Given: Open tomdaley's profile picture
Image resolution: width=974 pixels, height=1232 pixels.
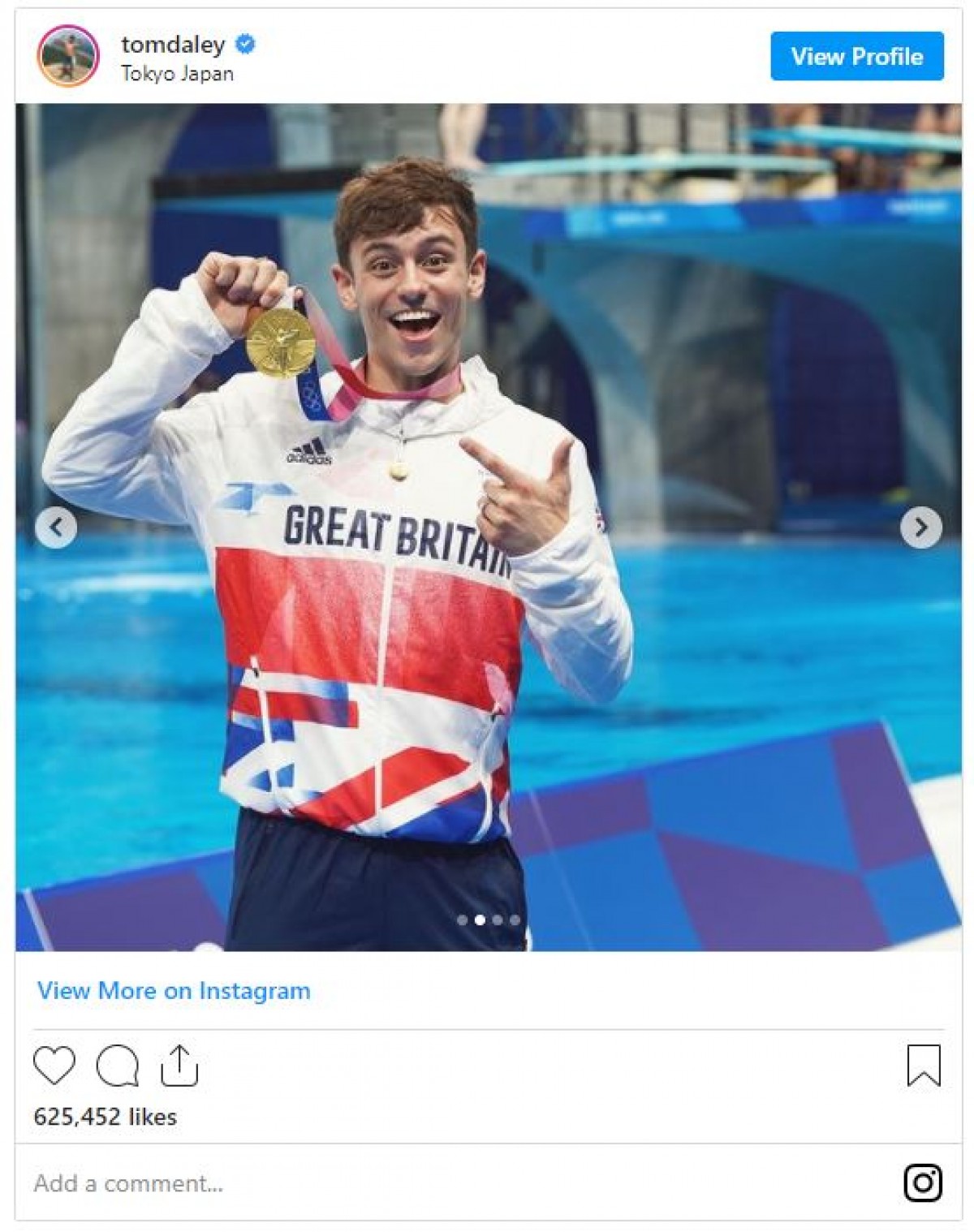Looking at the screenshot, I should click(68, 56).
